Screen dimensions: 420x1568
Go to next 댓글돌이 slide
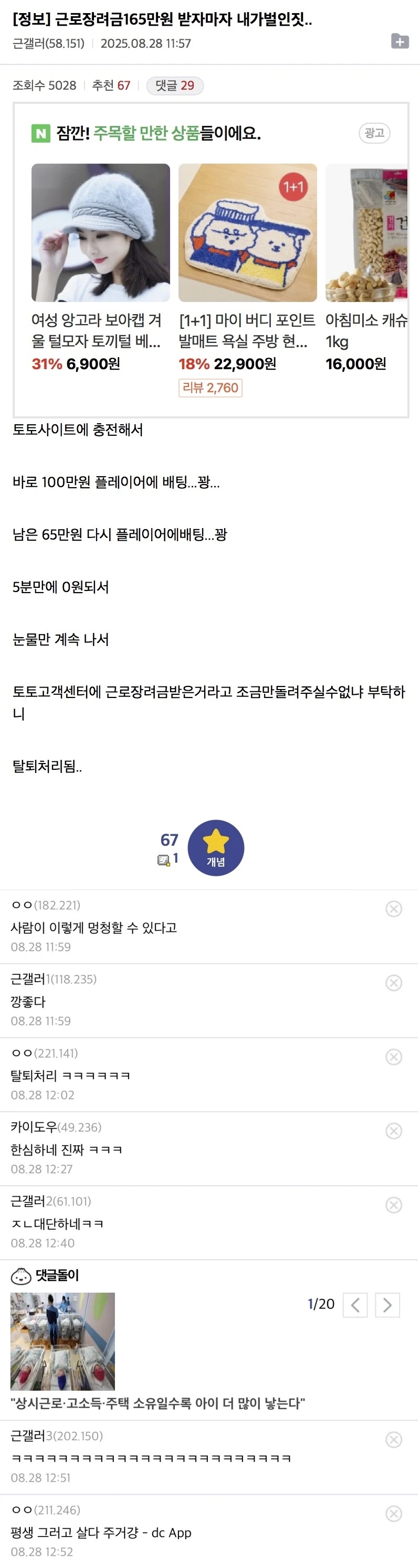click(x=387, y=1305)
